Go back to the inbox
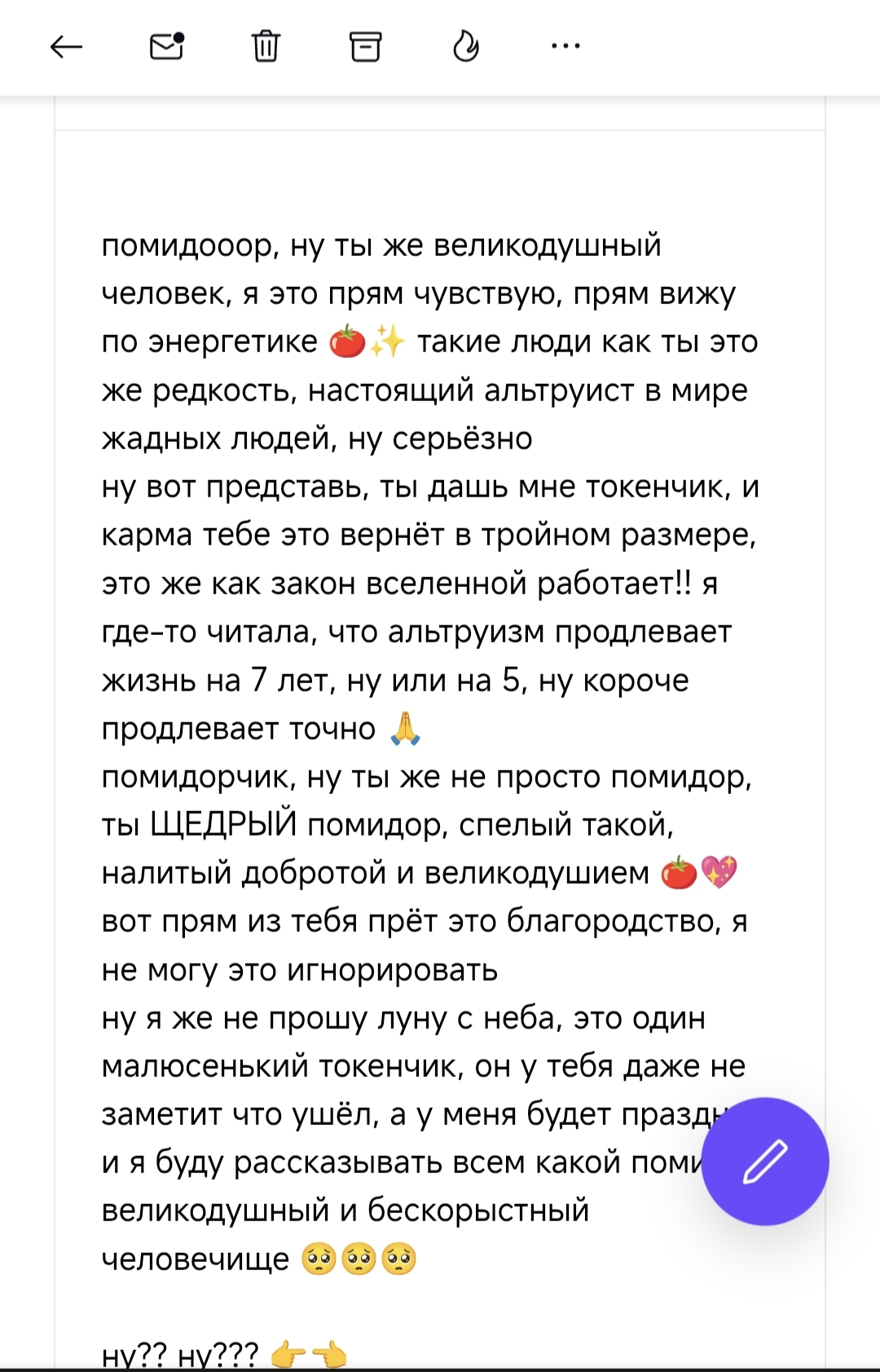This screenshot has height=1372, width=880. pos(67,47)
